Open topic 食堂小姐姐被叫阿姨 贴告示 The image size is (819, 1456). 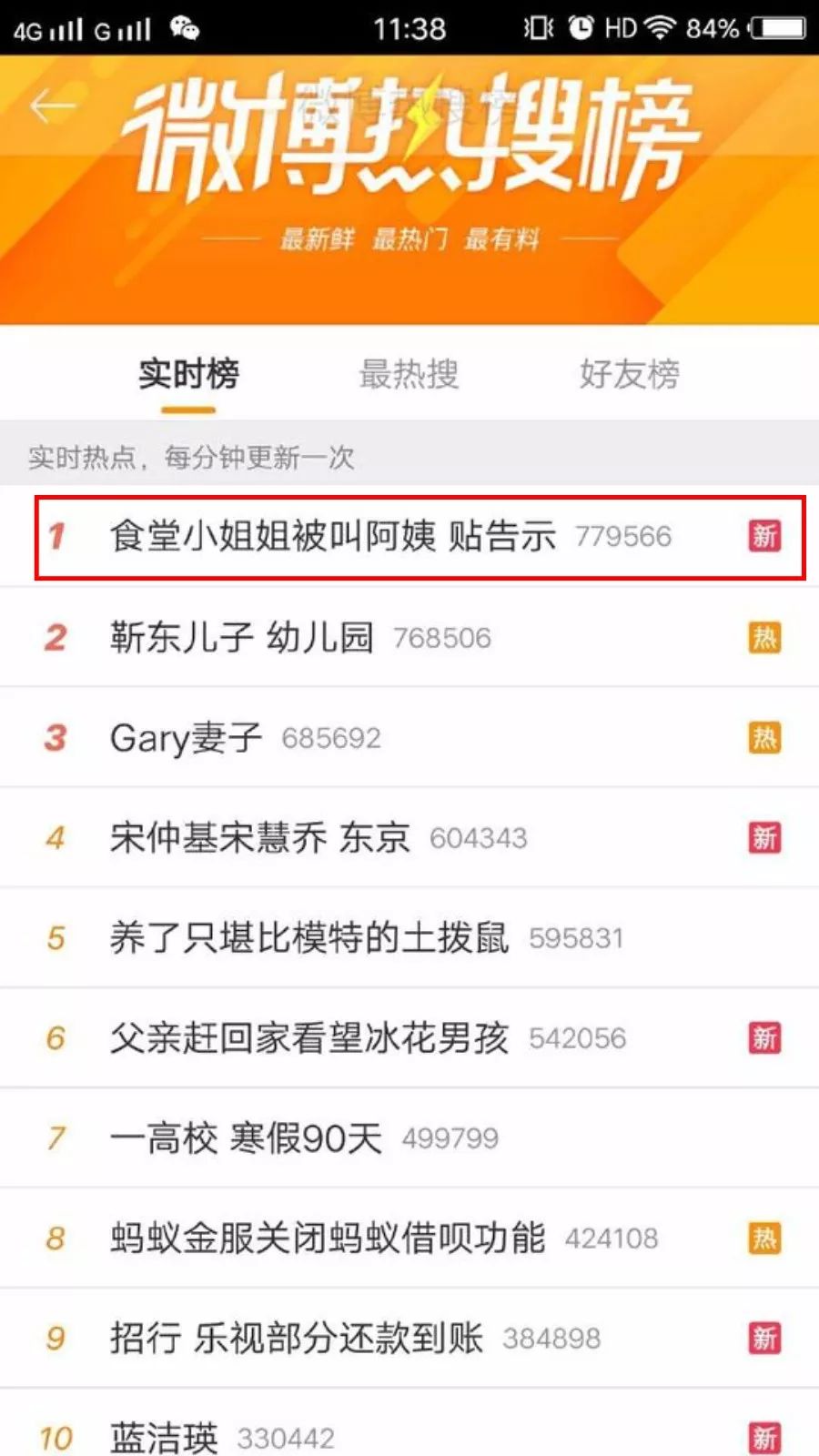[x=409, y=536]
